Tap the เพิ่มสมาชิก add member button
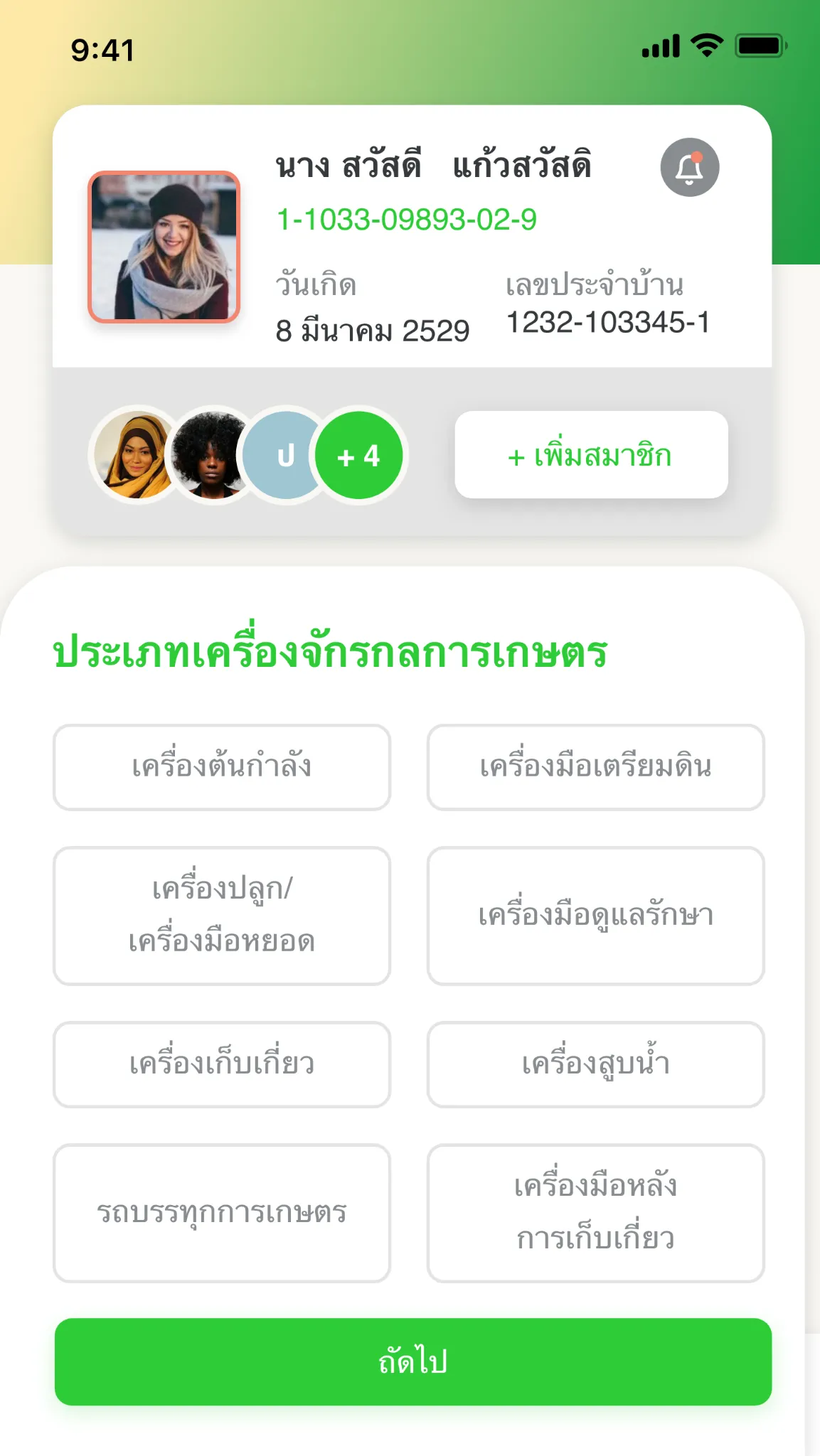This screenshot has height=1456, width=820. [x=591, y=455]
